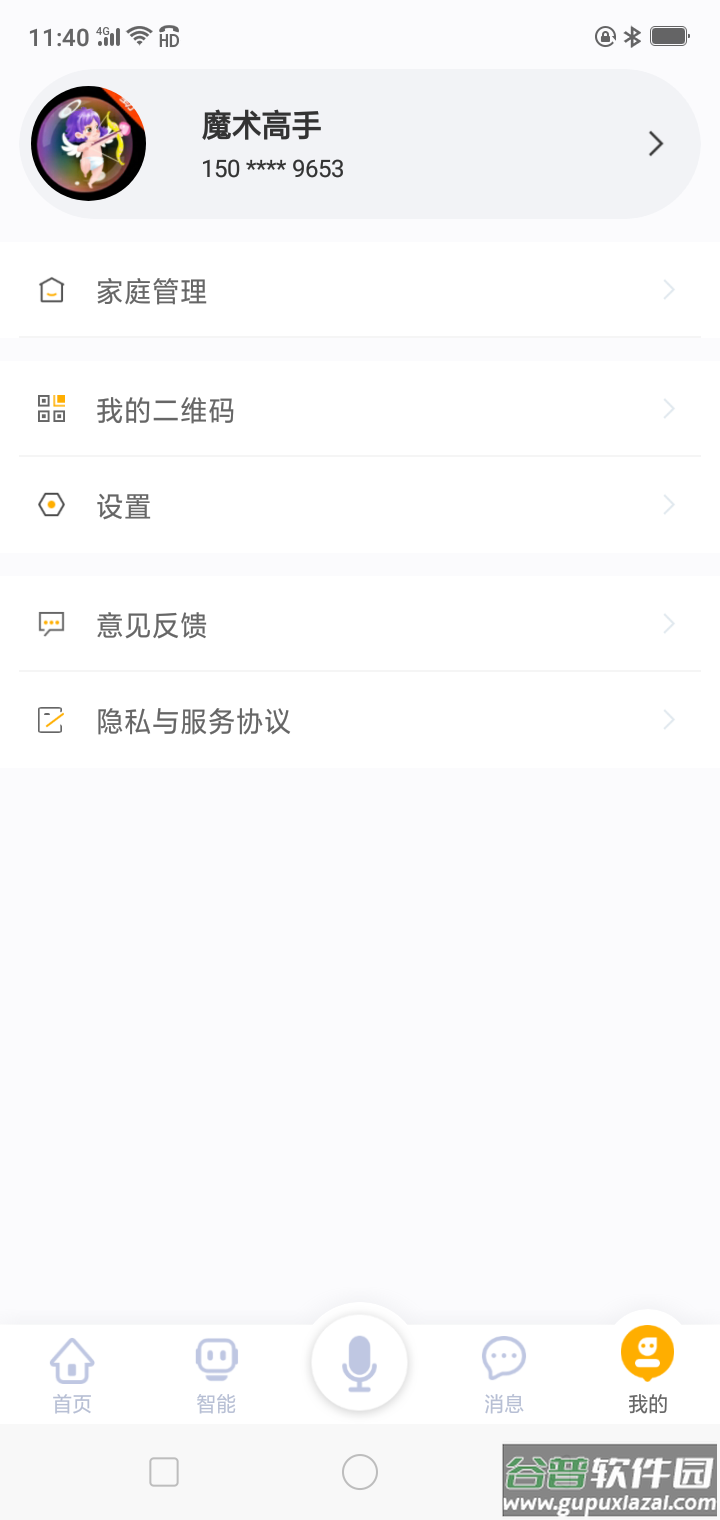Expand the profile card chevron arrow

tap(655, 144)
